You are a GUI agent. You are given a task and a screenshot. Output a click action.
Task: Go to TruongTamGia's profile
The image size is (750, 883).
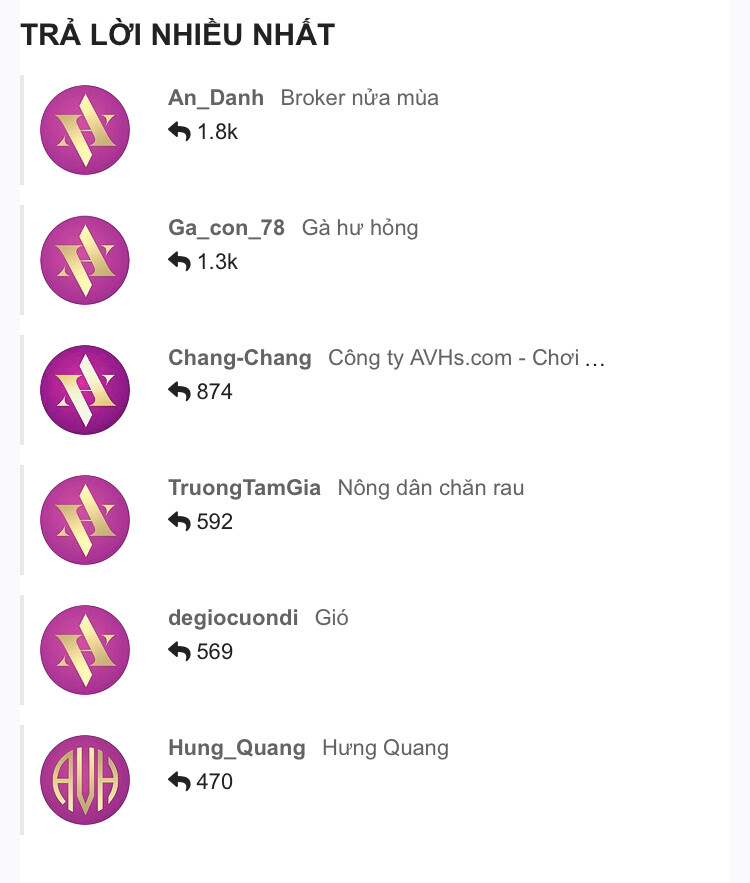(x=245, y=488)
